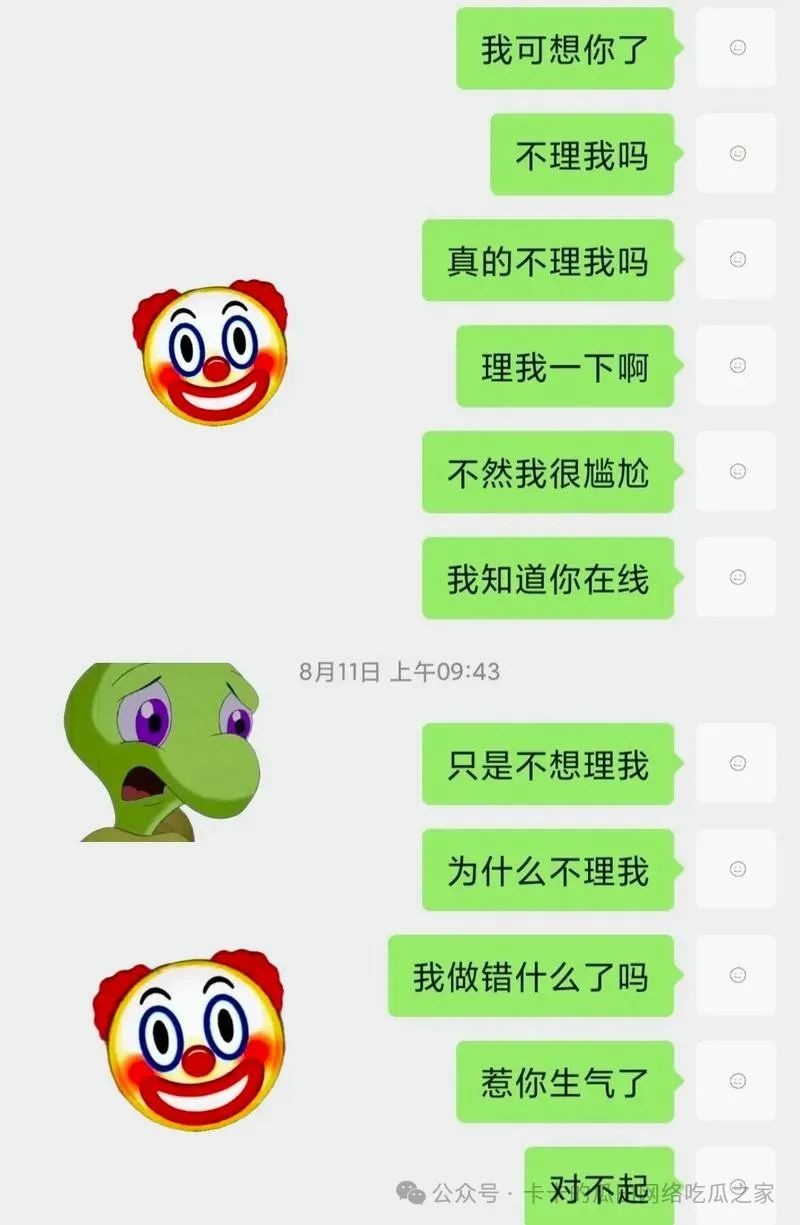This screenshot has width=800, height=1225.
Task: Click the WeChat logo in the watermark
Action: [410, 1193]
